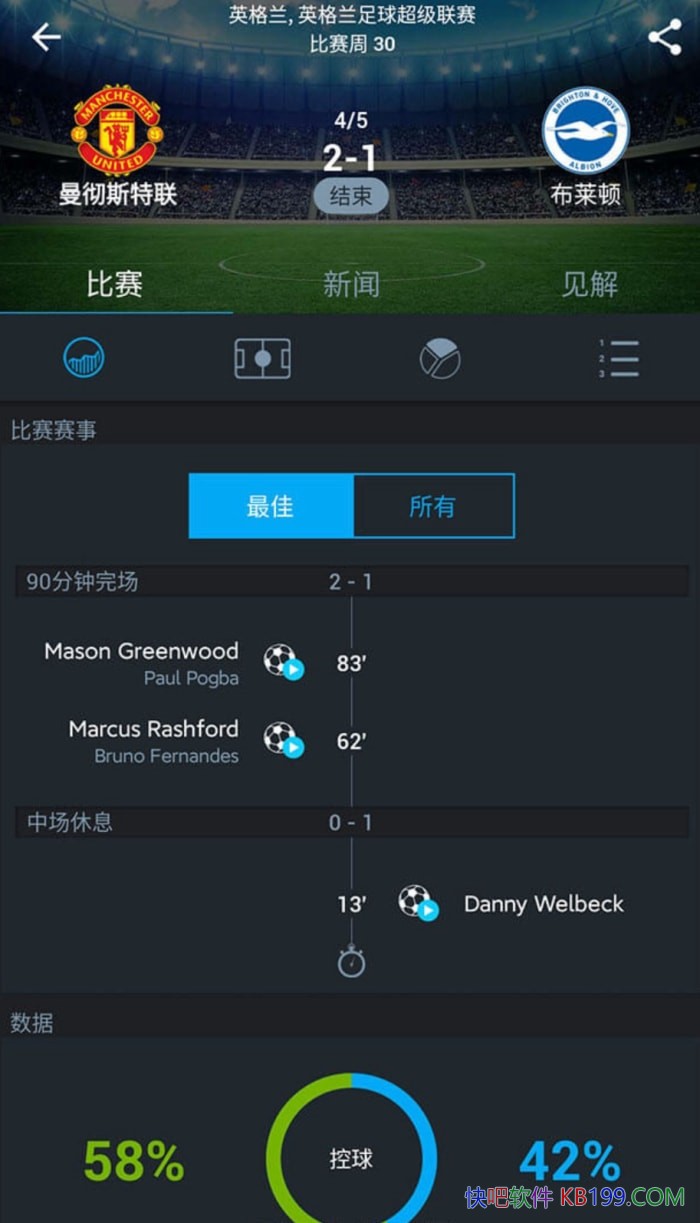Go back using the top arrow
Image resolution: width=700 pixels, height=1223 pixels.
pos(46,38)
